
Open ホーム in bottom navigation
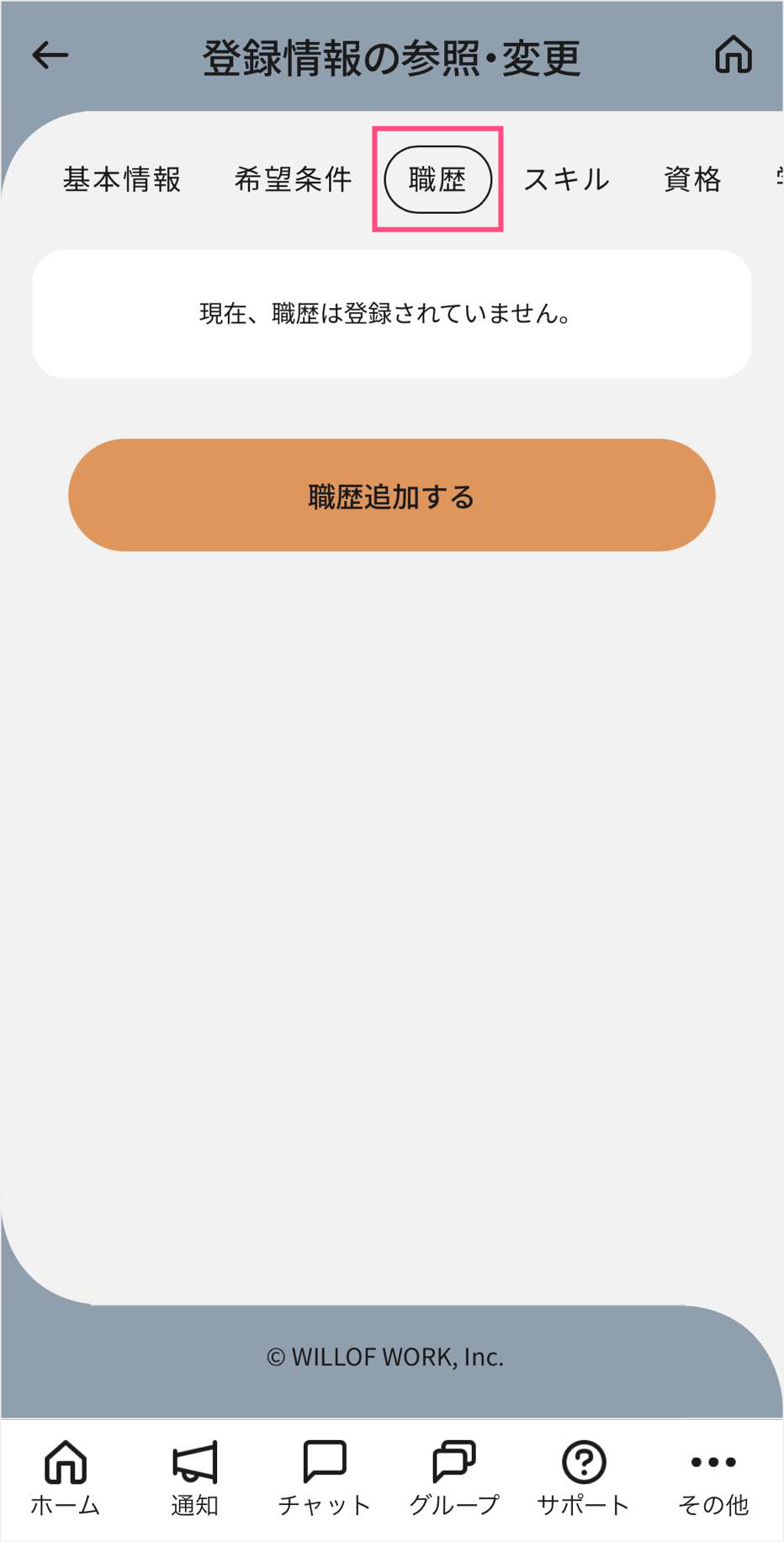pyautogui.click(x=66, y=1478)
